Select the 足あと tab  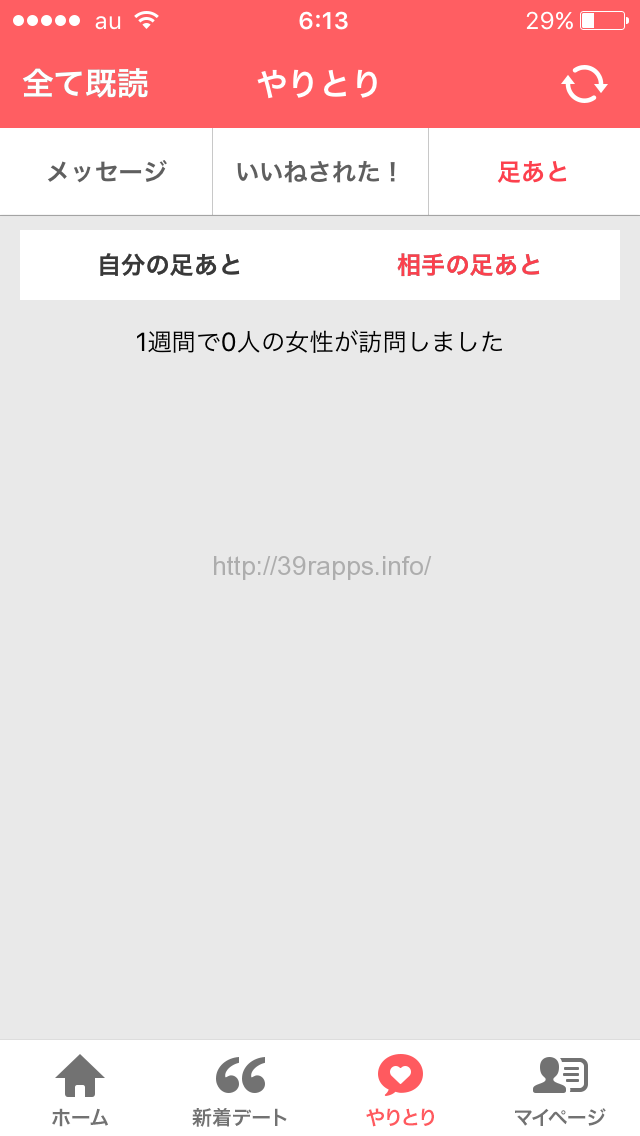pyautogui.click(x=533, y=172)
